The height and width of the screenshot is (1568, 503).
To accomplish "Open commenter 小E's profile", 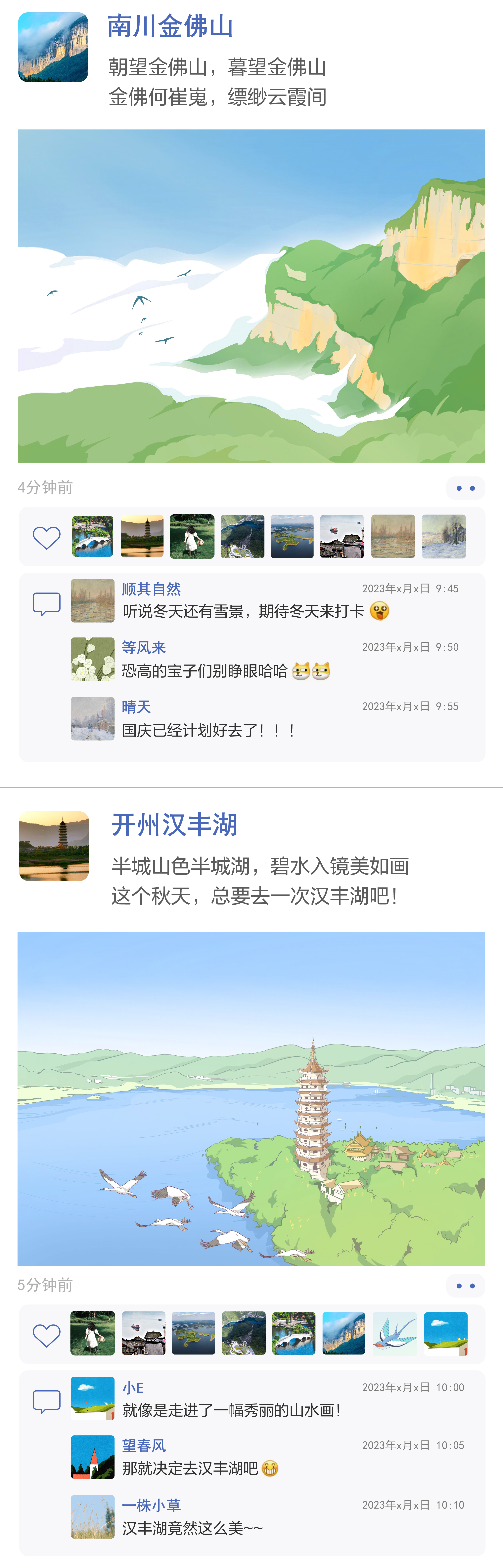I will (x=133, y=1387).
